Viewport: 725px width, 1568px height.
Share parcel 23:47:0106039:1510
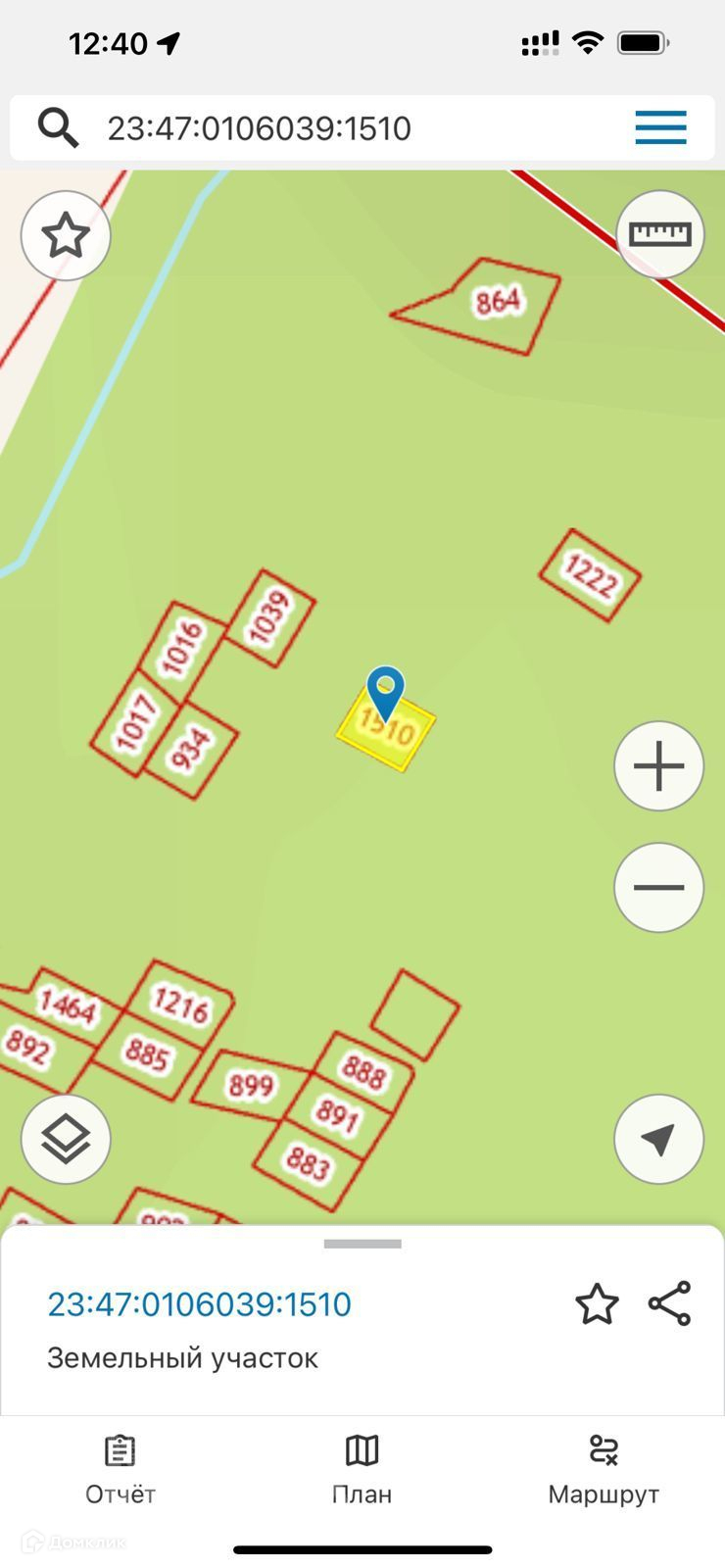(x=670, y=1304)
